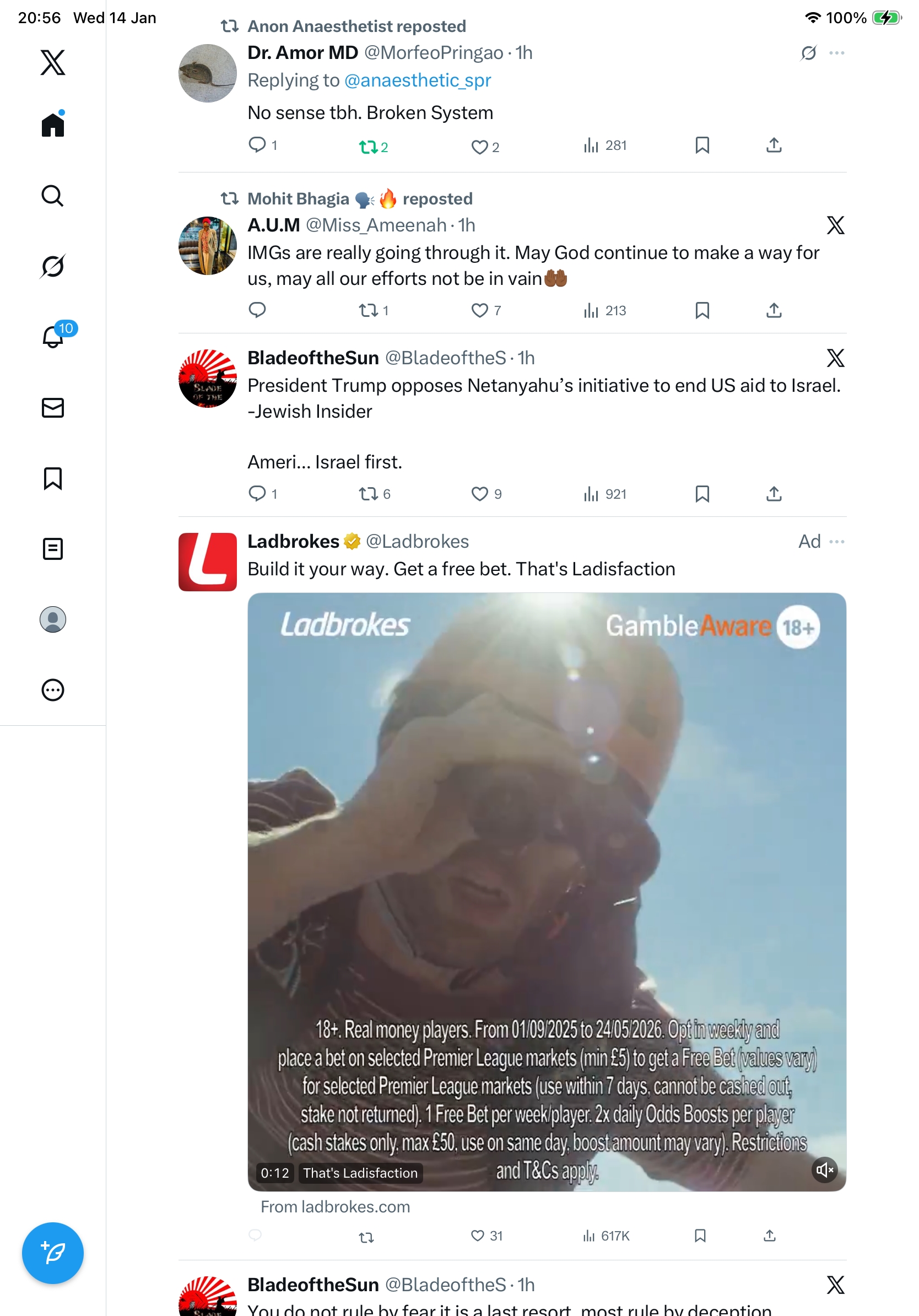Unmute the Ladbrokes video ad
This screenshot has height=1316, width=919.
tap(824, 1170)
